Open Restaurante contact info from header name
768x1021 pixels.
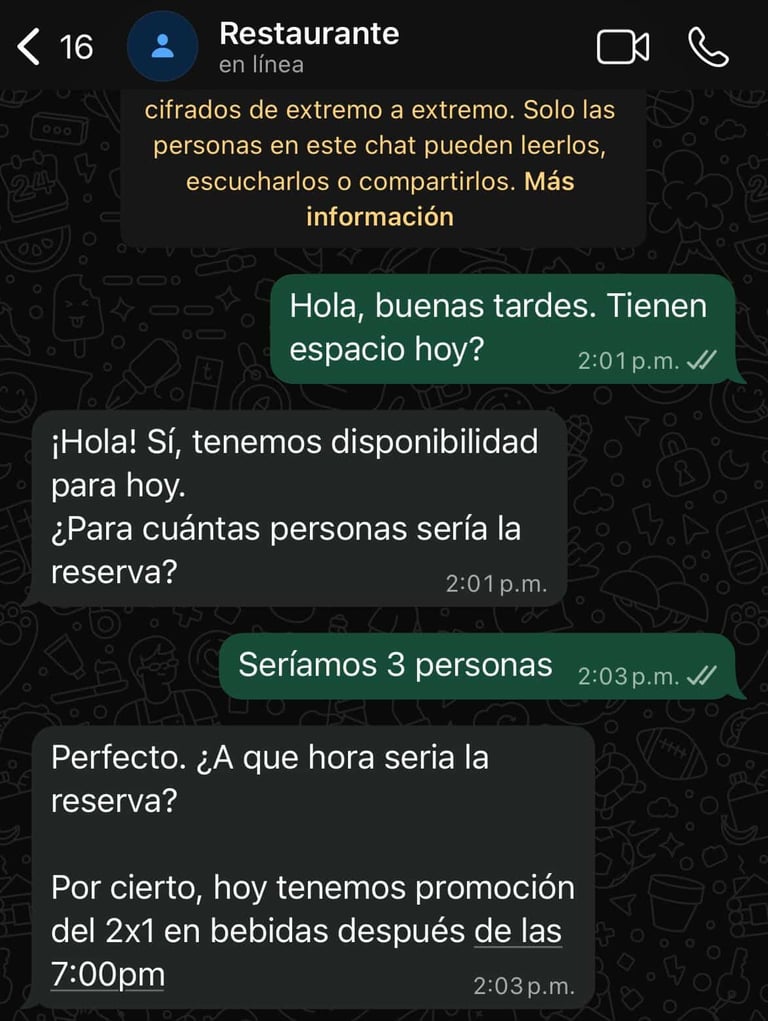[308, 35]
